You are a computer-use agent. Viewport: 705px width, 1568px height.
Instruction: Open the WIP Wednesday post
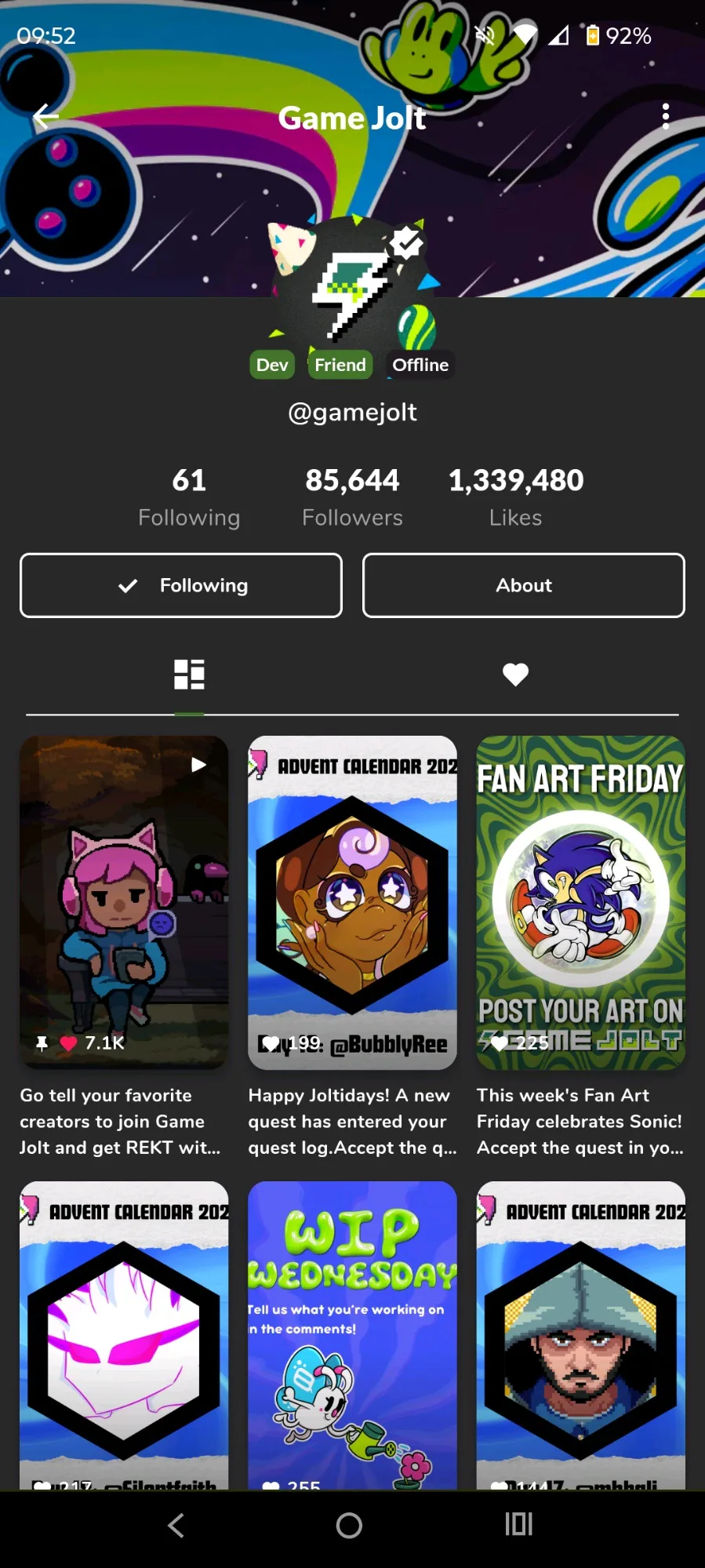pyautogui.click(x=352, y=1333)
